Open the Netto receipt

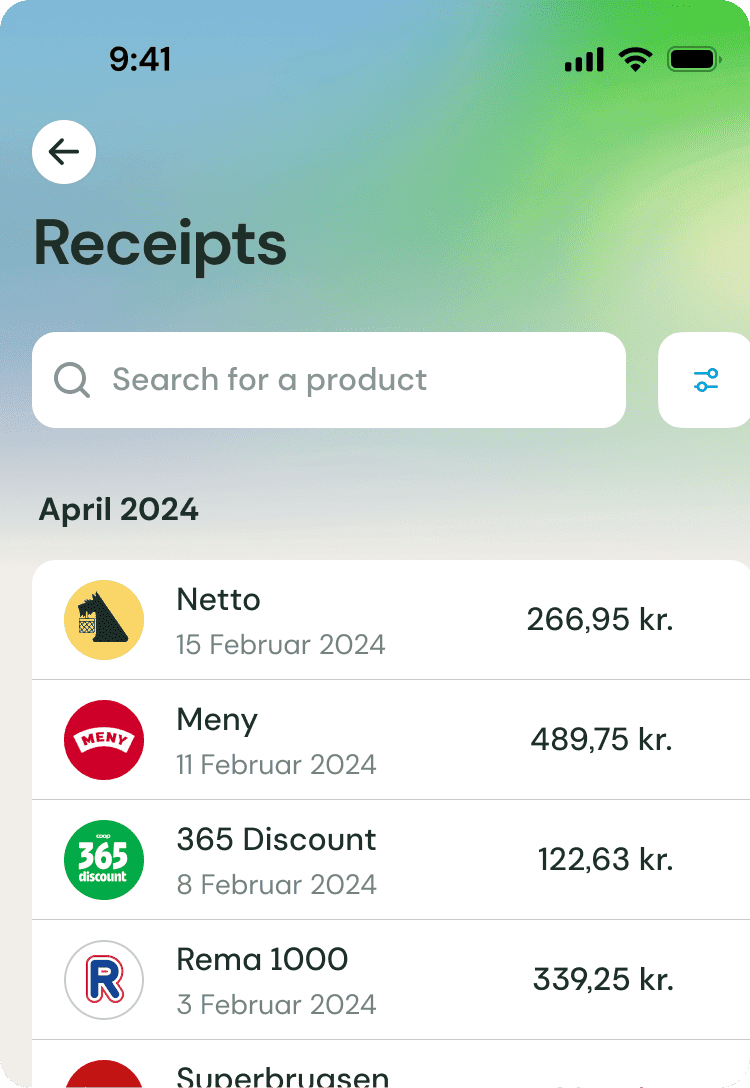click(390, 620)
